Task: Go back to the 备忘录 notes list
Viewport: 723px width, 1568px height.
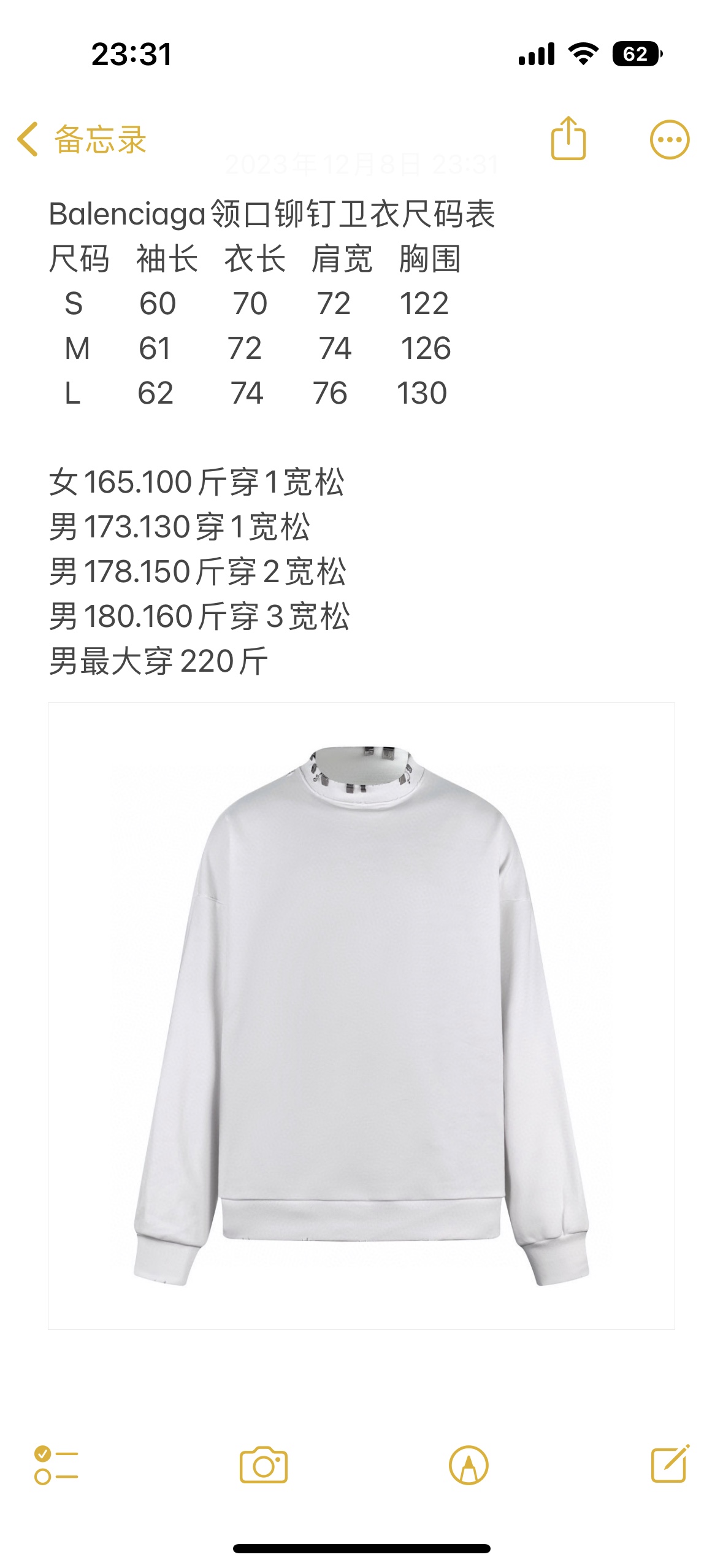Action: tap(81, 139)
